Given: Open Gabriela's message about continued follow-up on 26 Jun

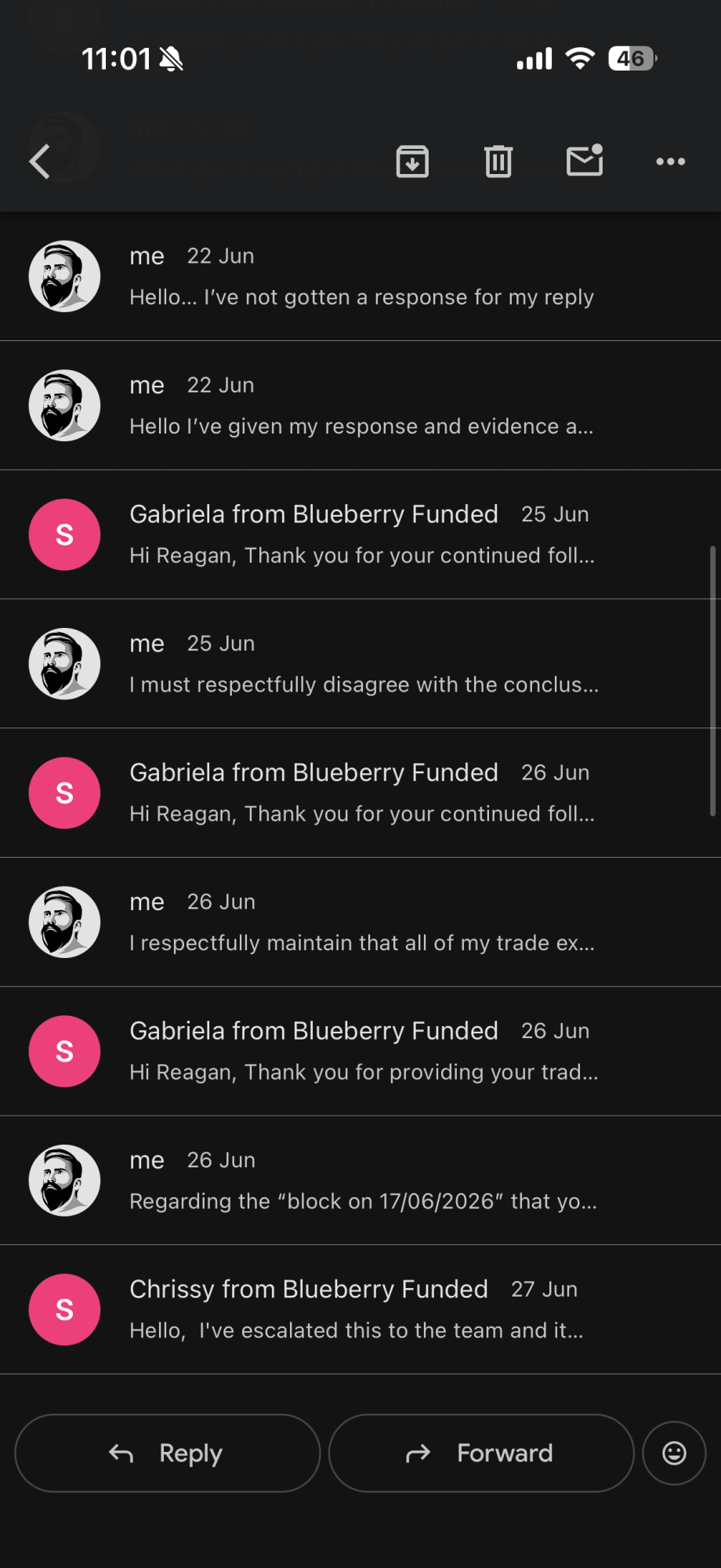Looking at the screenshot, I should click(360, 793).
